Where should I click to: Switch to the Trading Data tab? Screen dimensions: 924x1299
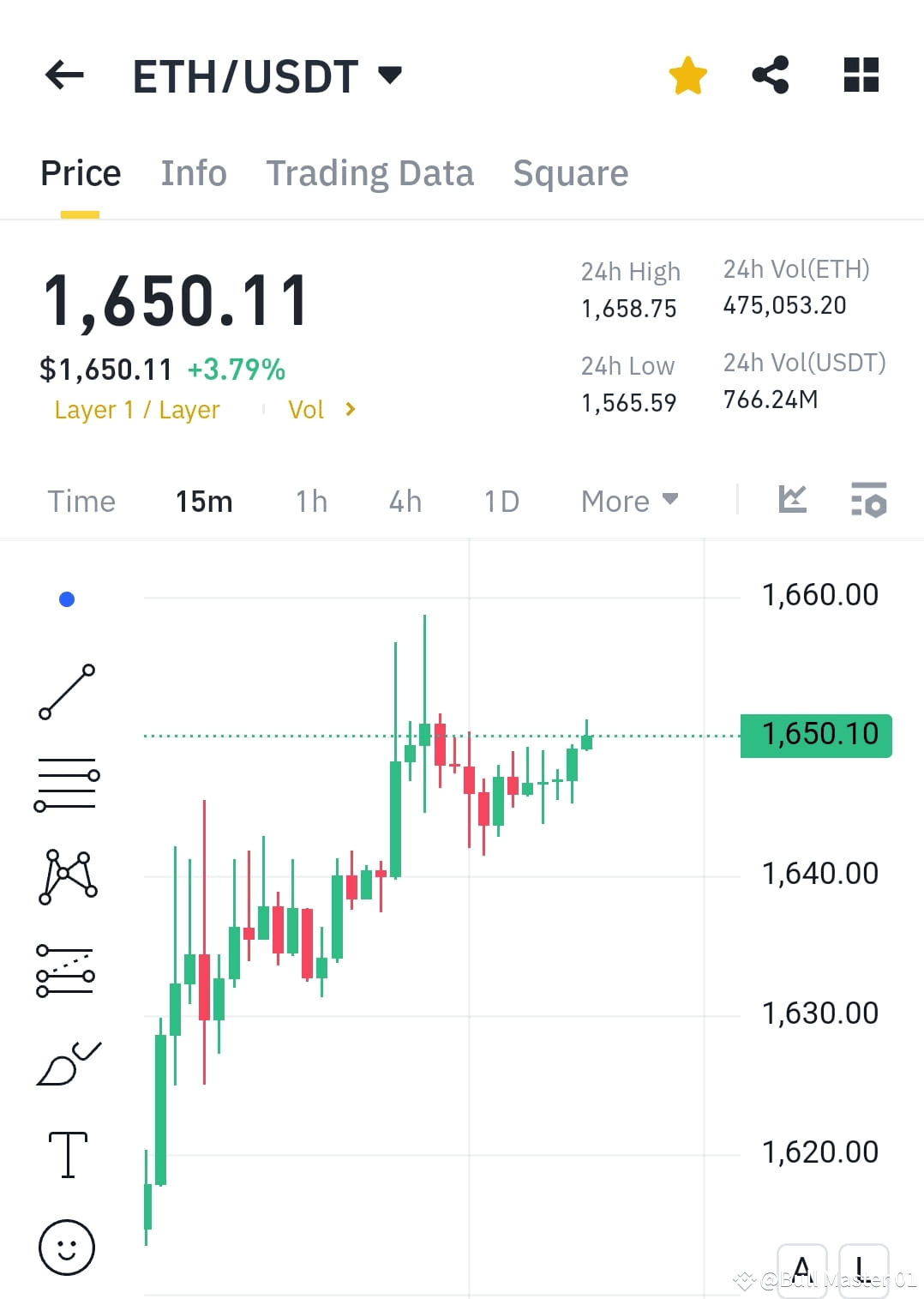370,172
